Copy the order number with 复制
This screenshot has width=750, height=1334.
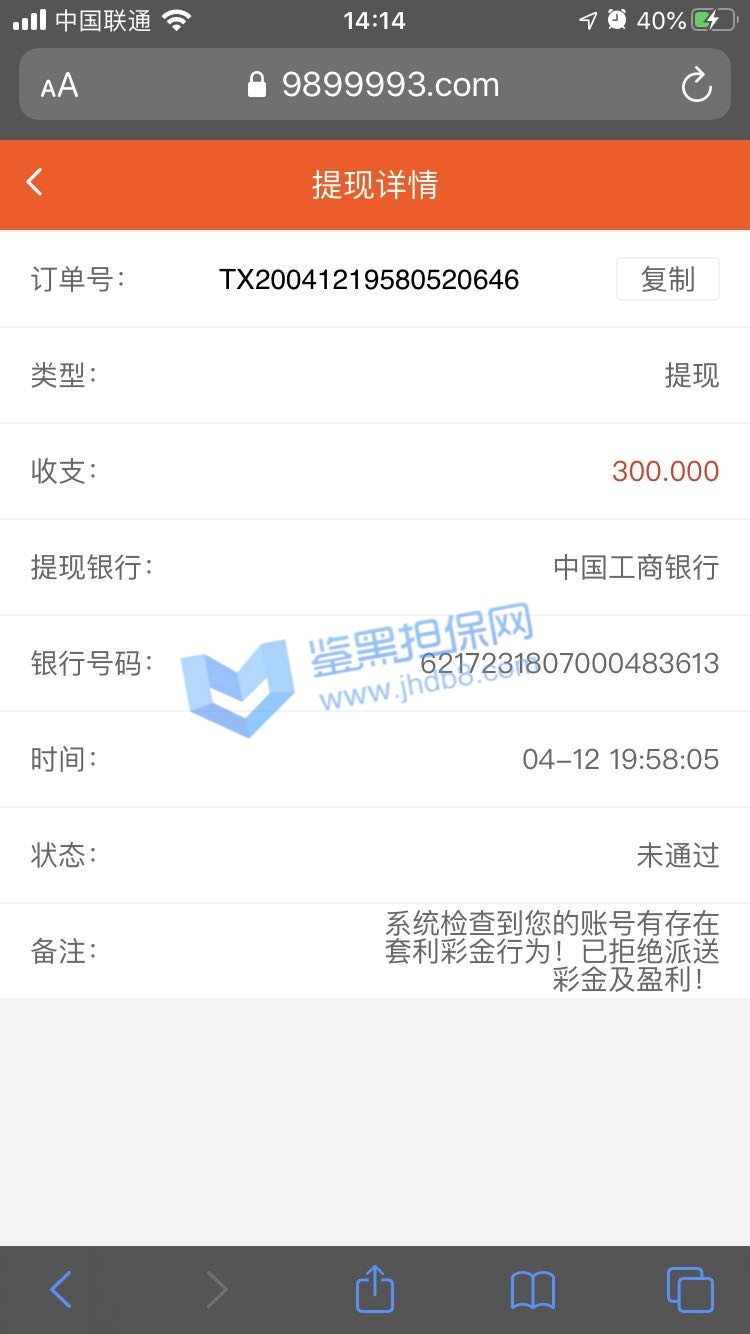pos(667,279)
